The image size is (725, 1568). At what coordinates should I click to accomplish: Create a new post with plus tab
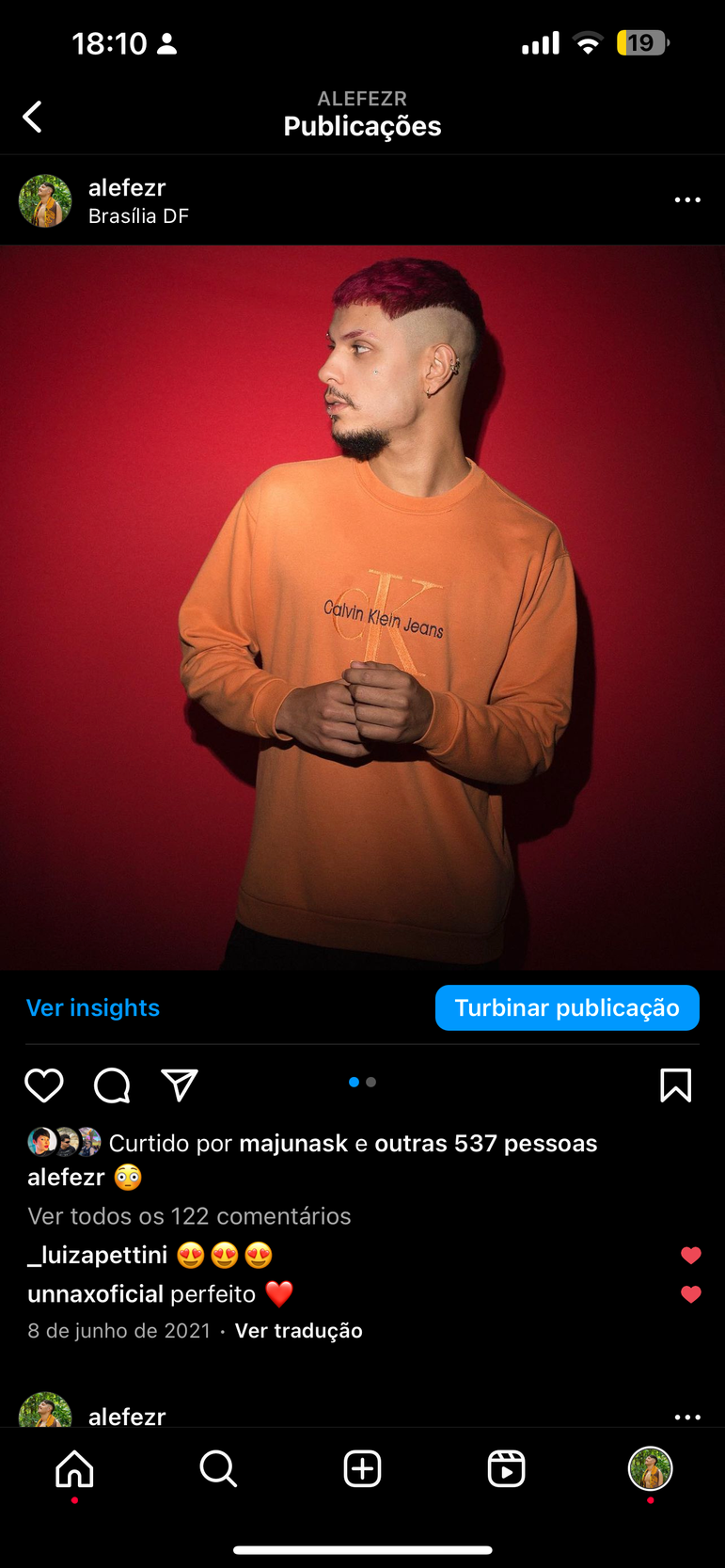(362, 1468)
